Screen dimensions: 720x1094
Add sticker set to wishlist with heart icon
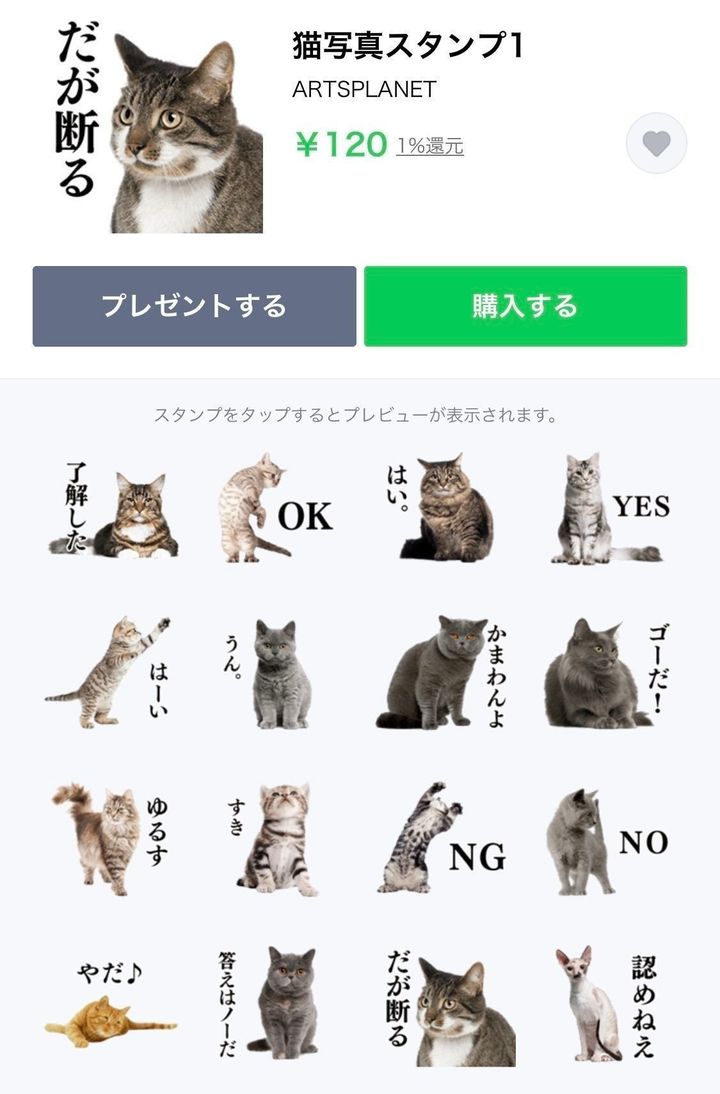(x=656, y=144)
